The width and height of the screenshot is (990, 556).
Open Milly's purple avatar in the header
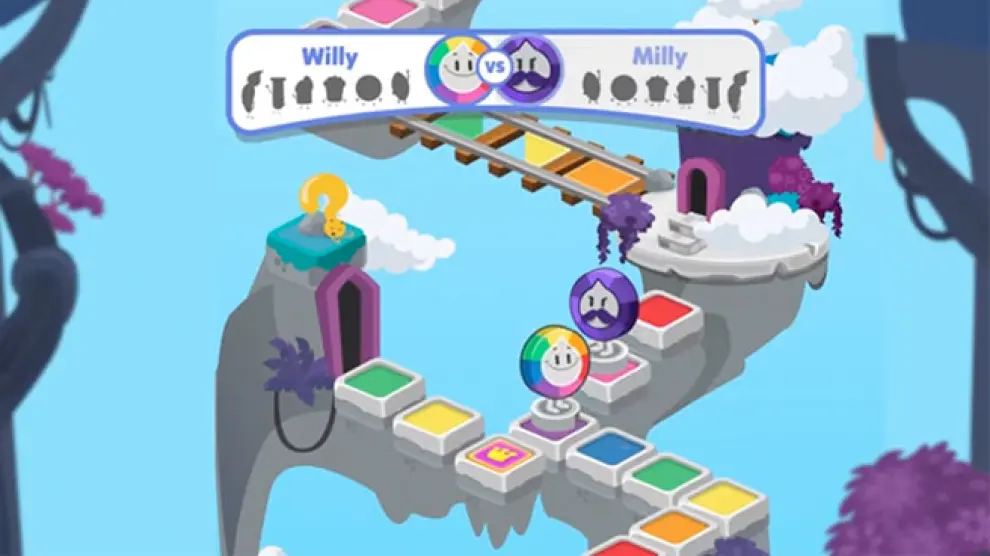click(529, 69)
